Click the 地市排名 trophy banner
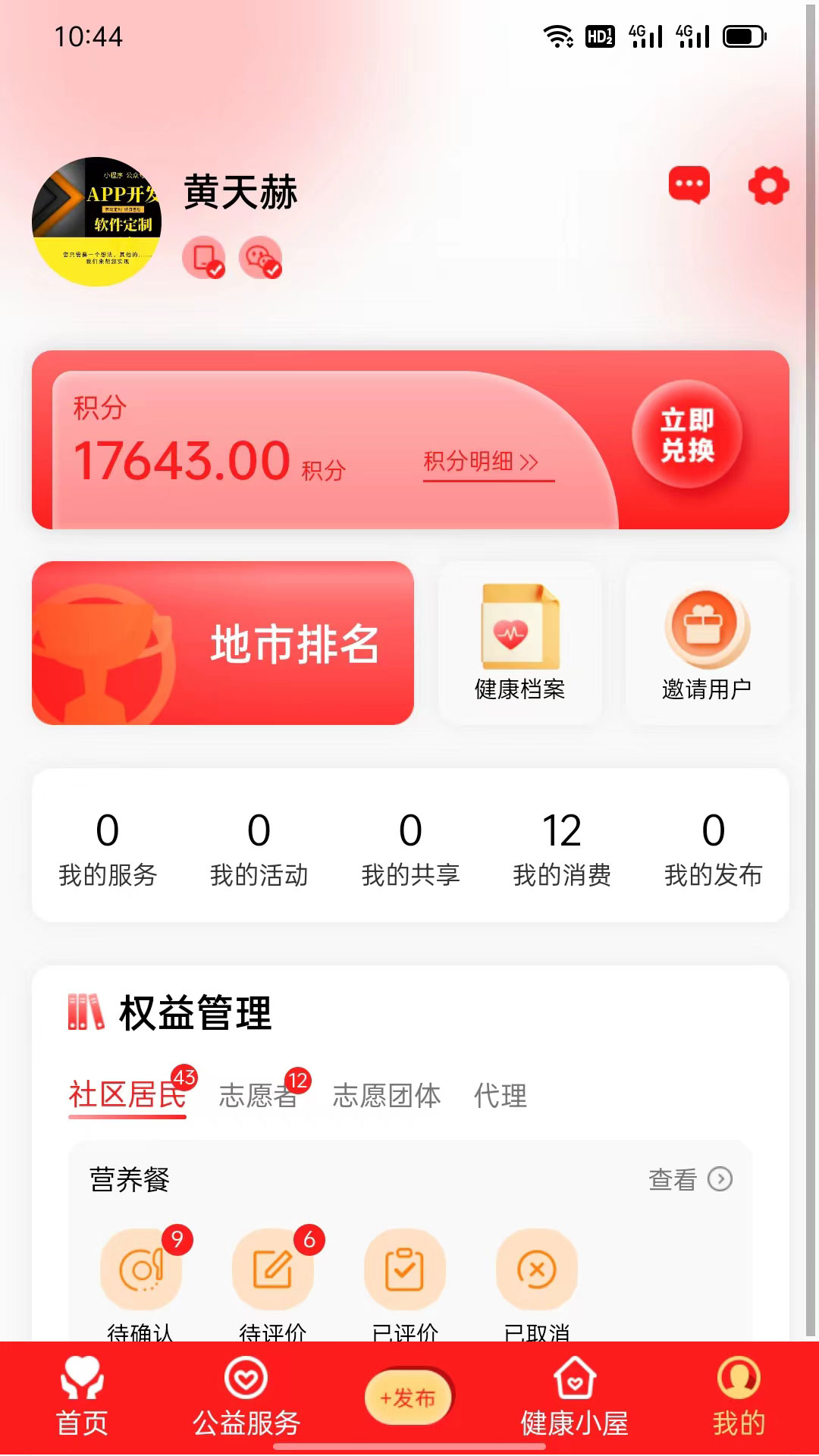The image size is (819, 1456). tap(224, 643)
